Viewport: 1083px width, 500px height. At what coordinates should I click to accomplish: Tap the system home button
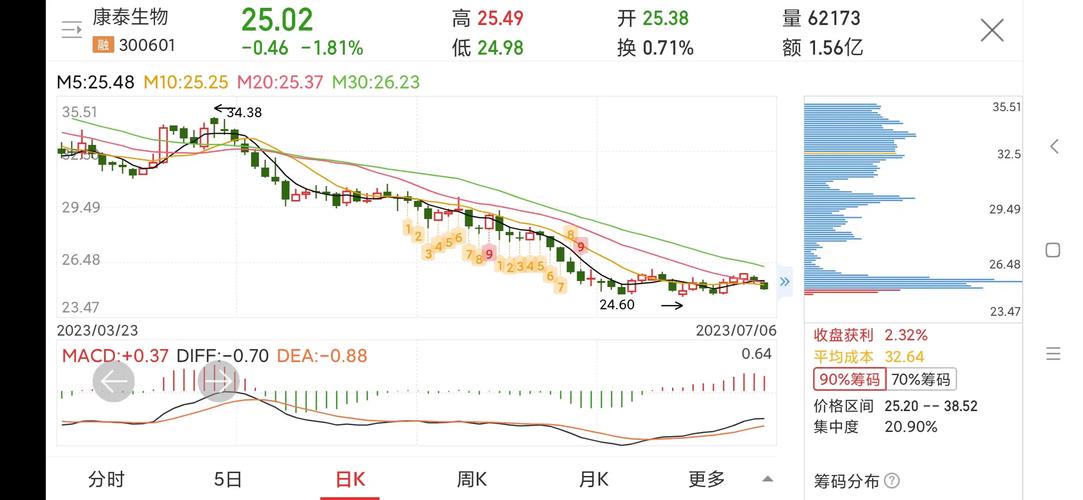point(1053,250)
